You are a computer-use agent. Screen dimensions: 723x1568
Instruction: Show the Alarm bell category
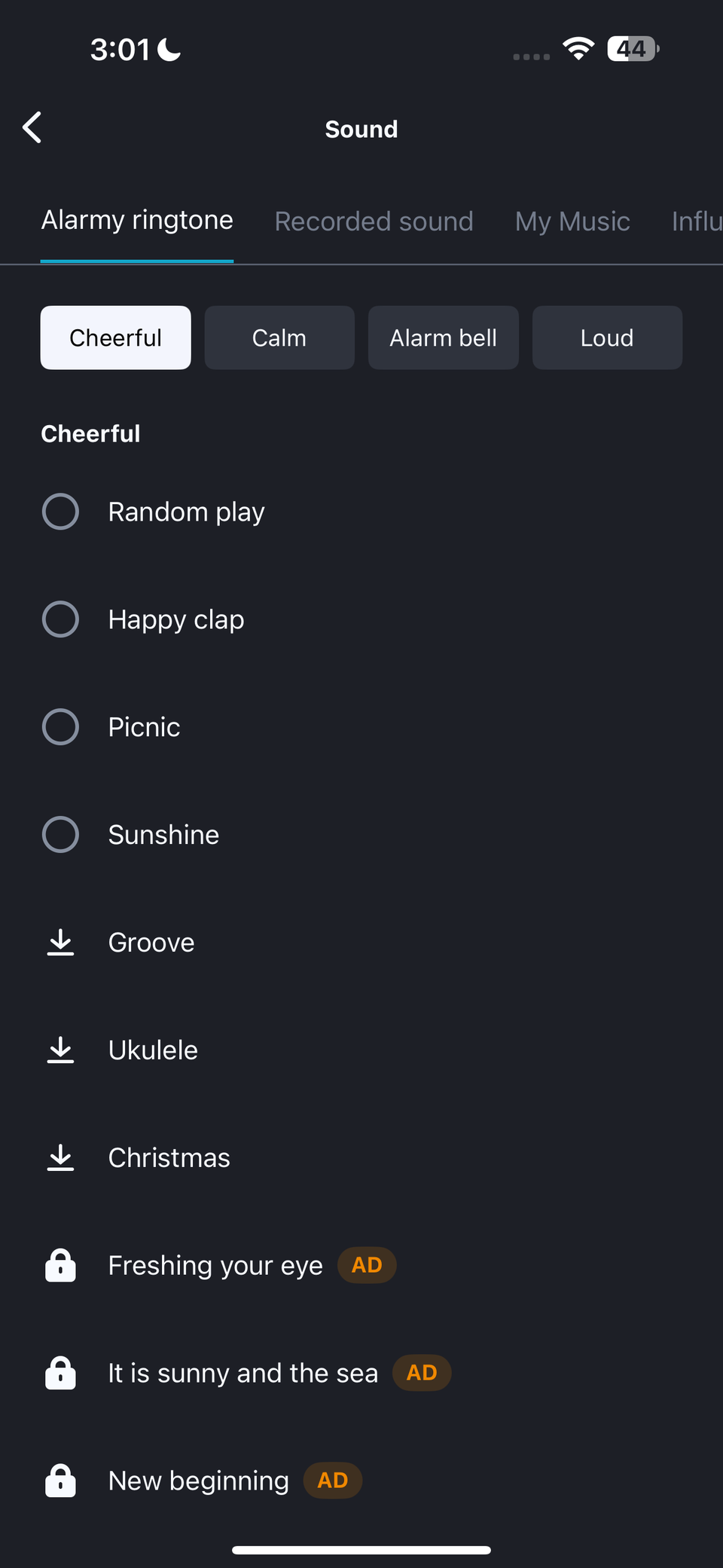pos(443,338)
